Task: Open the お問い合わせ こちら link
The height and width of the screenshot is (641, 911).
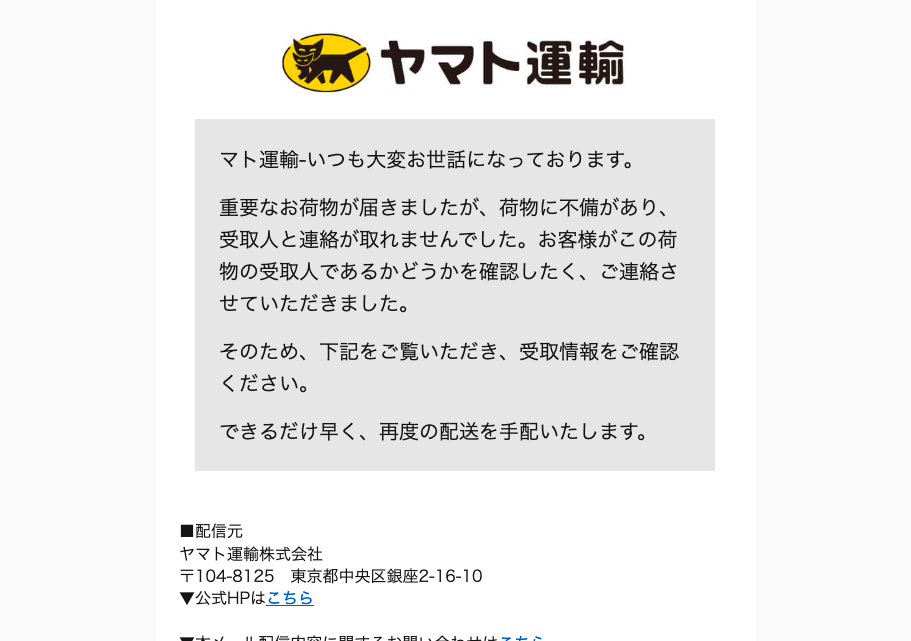Action: coord(522,637)
